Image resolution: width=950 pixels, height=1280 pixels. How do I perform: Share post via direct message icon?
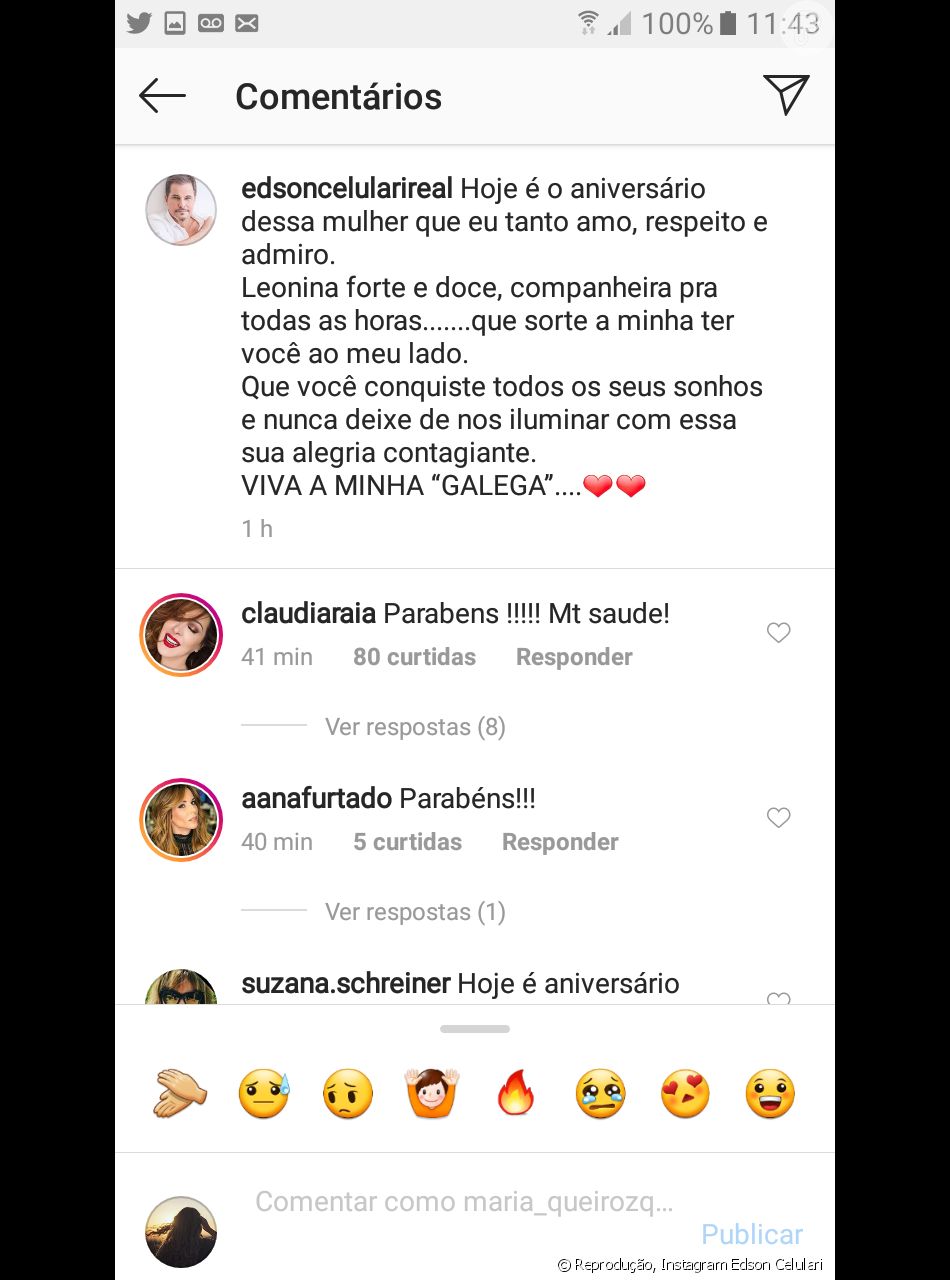786,95
